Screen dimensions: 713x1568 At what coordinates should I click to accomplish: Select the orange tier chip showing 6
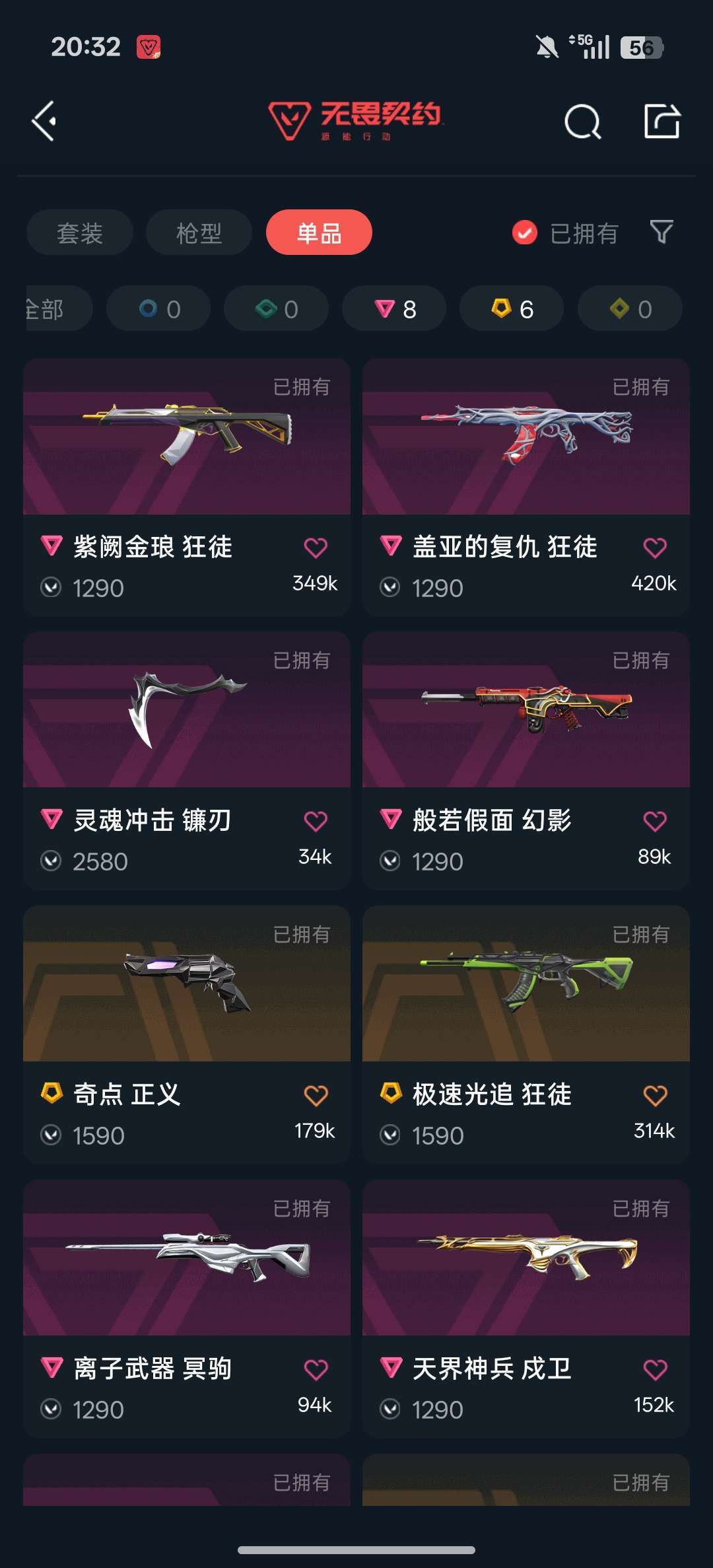tap(512, 308)
